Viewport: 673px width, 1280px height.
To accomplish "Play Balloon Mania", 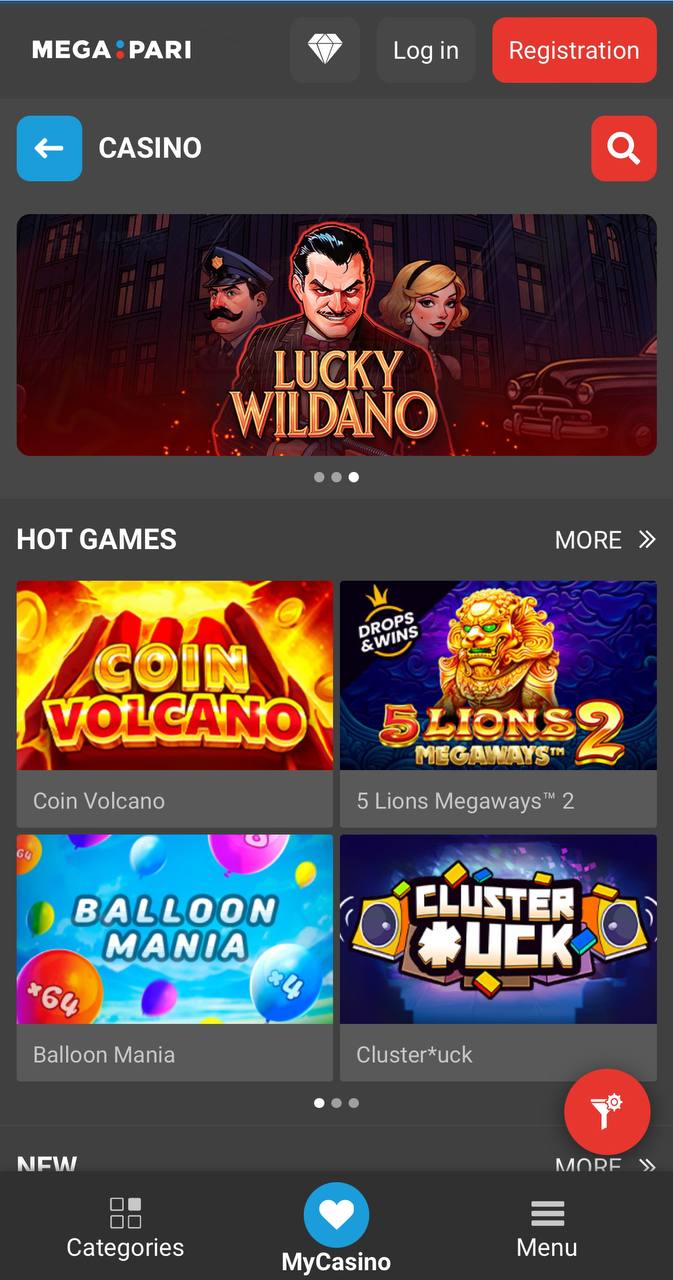I will (175, 958).
